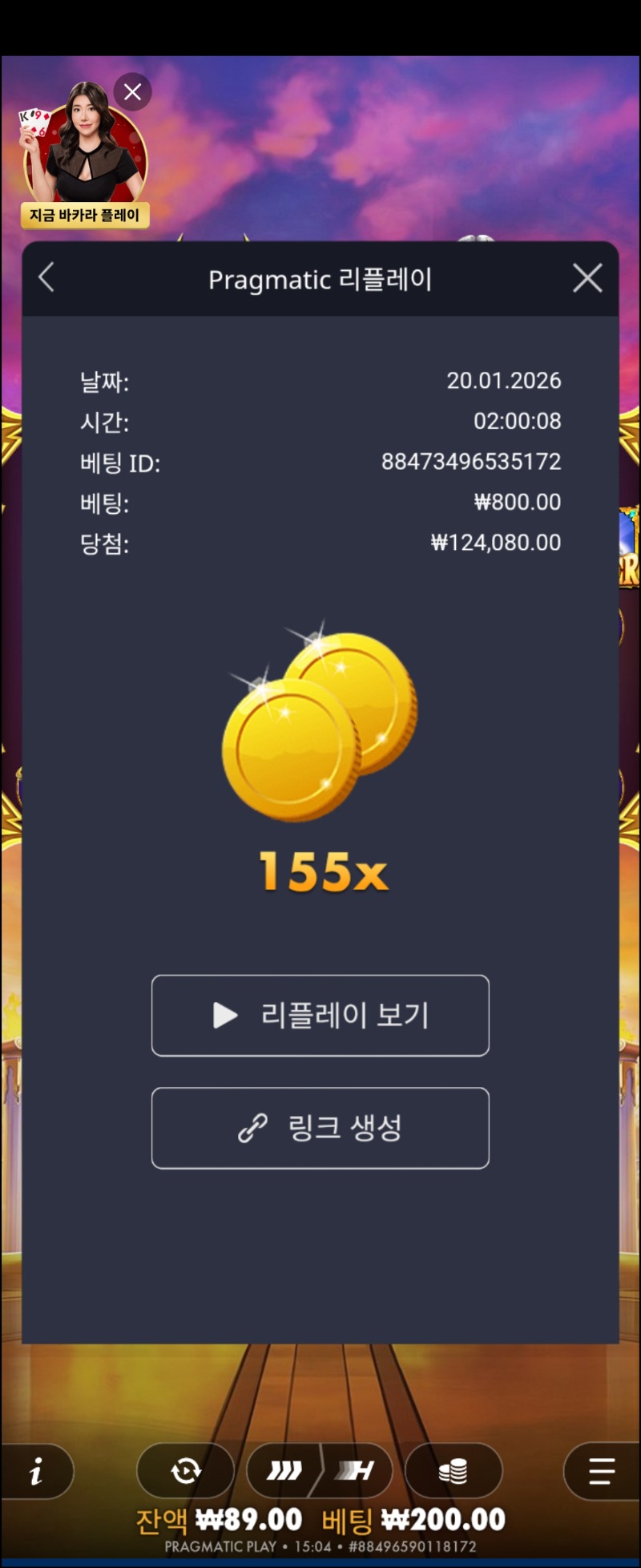Toggle the turbo speed control

pyautogui.click(x=320, y=1471)
